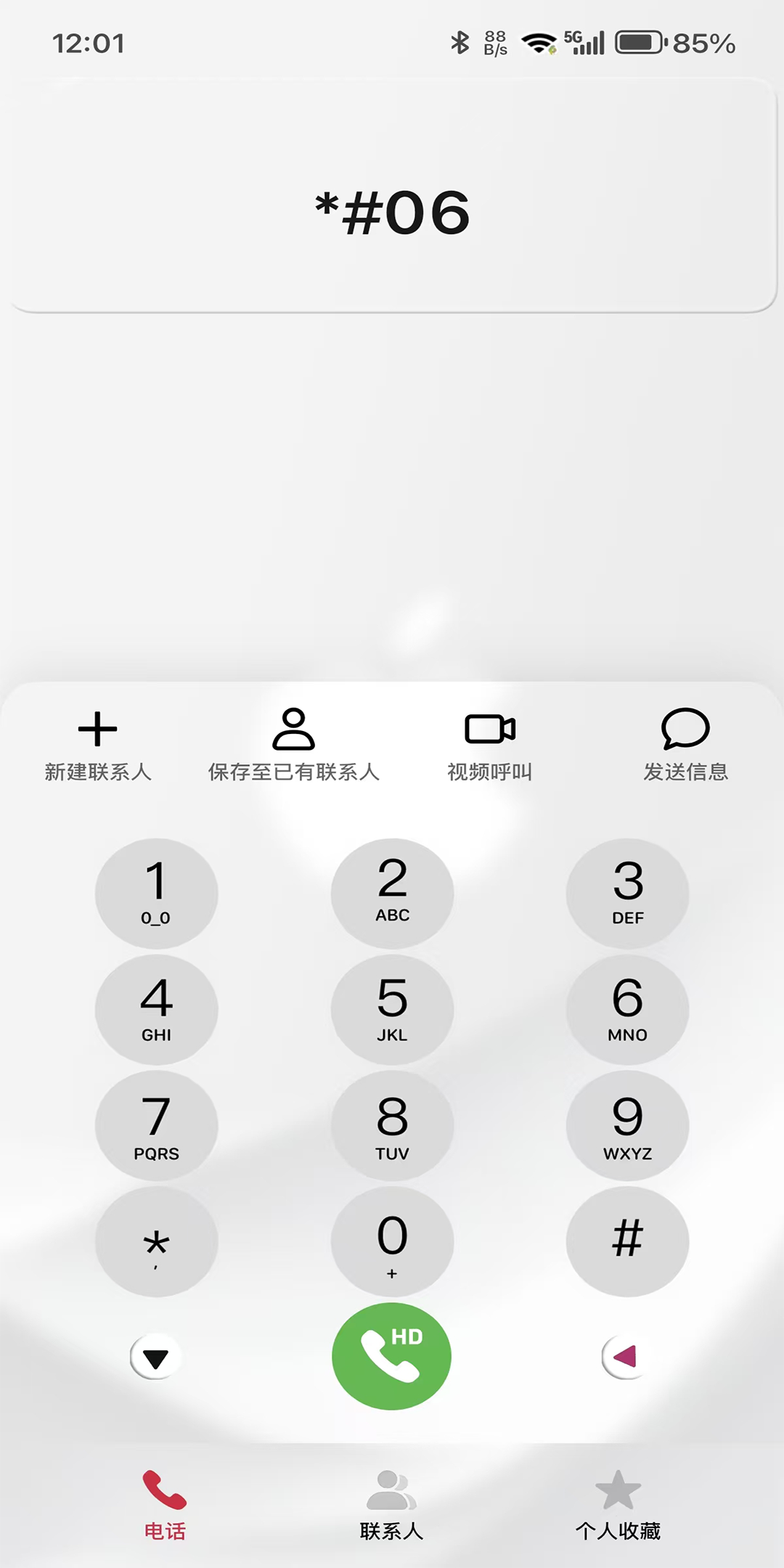Tap the 0 + key
The image size is (784, 1568).
click(x=392, y=1241)
